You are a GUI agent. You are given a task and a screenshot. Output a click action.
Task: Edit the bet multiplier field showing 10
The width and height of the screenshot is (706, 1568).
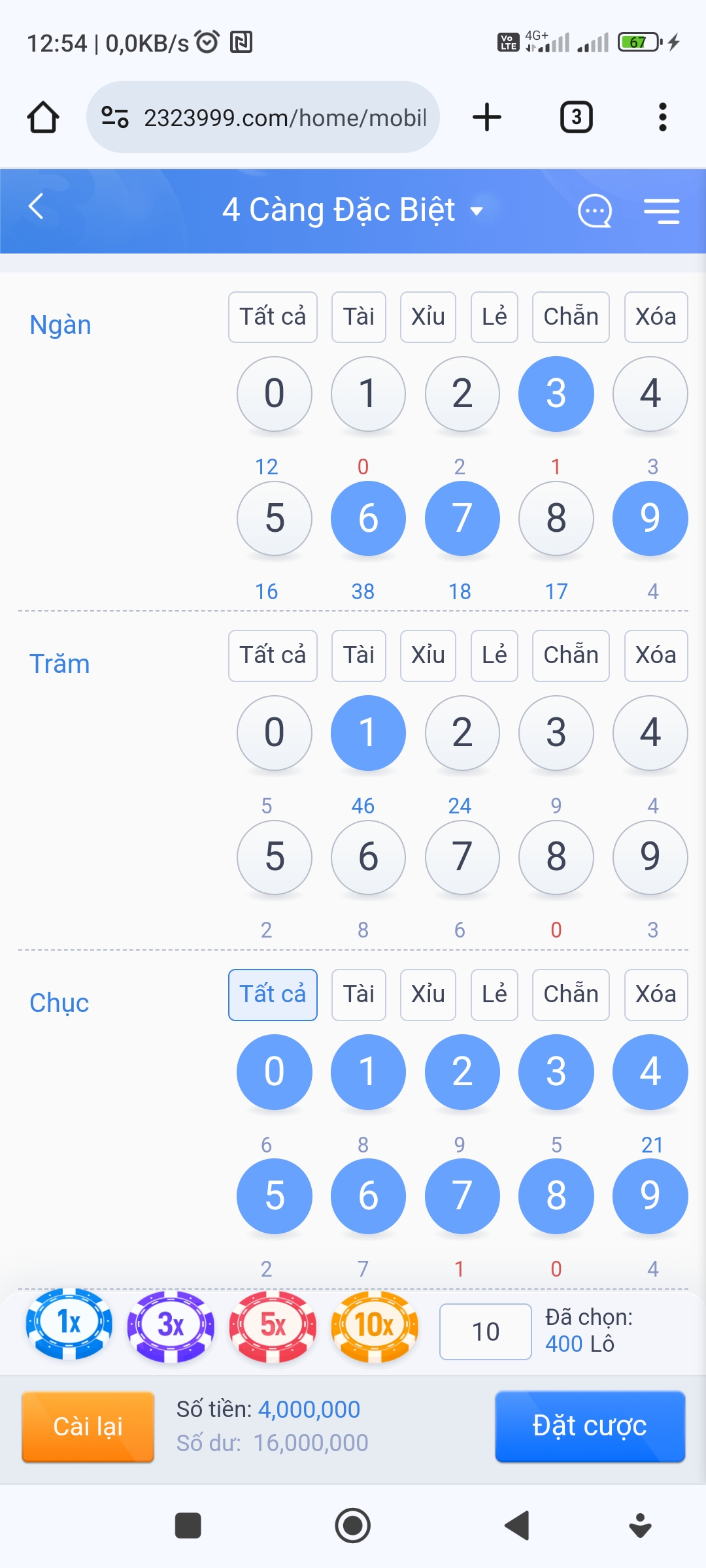coord(486,1331)
